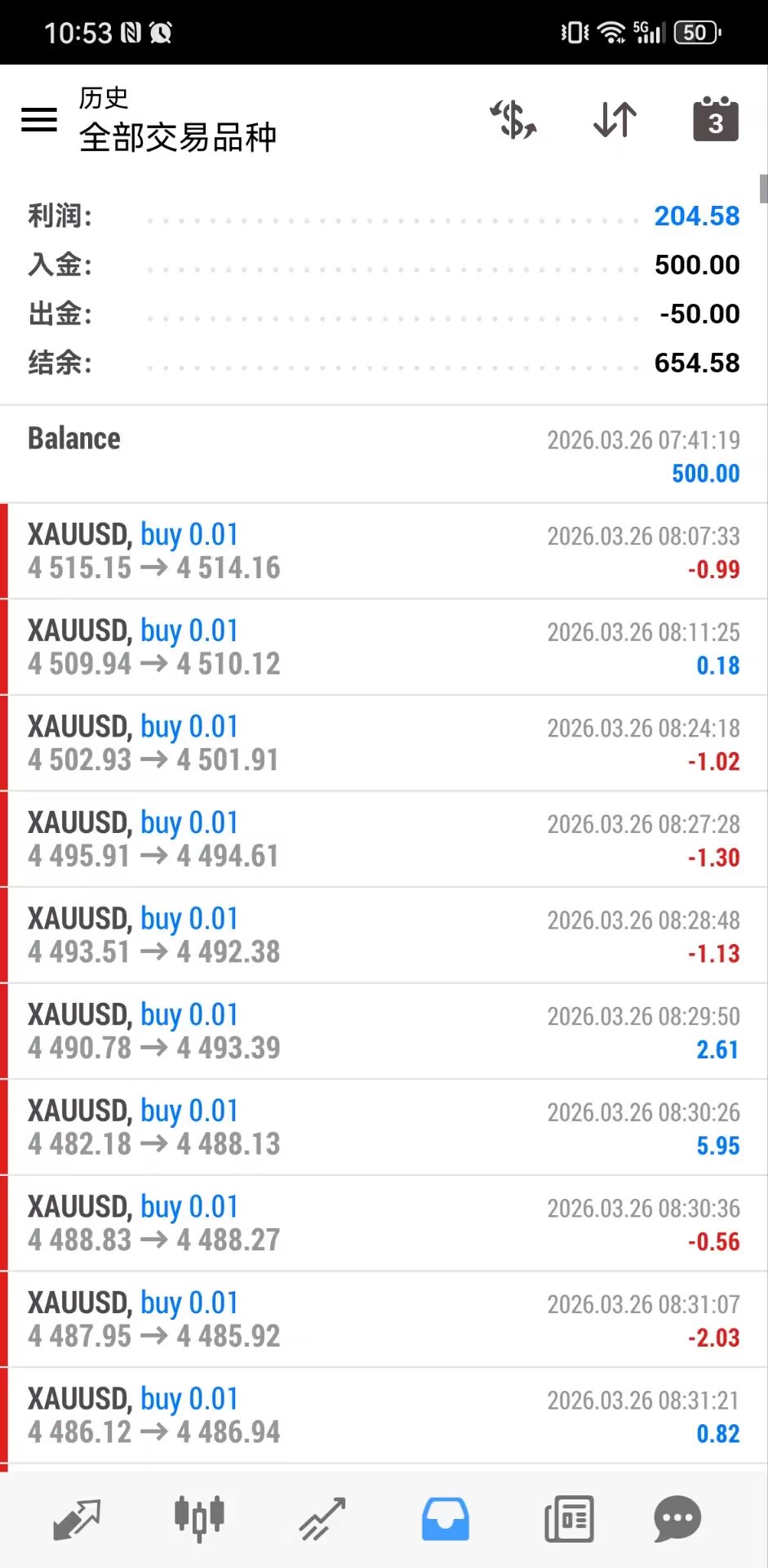Image resolution: width=768 pixels, height=1568 pixels.
Task: Show details of the trade losing -2.03
Action: coord(384,1319)
